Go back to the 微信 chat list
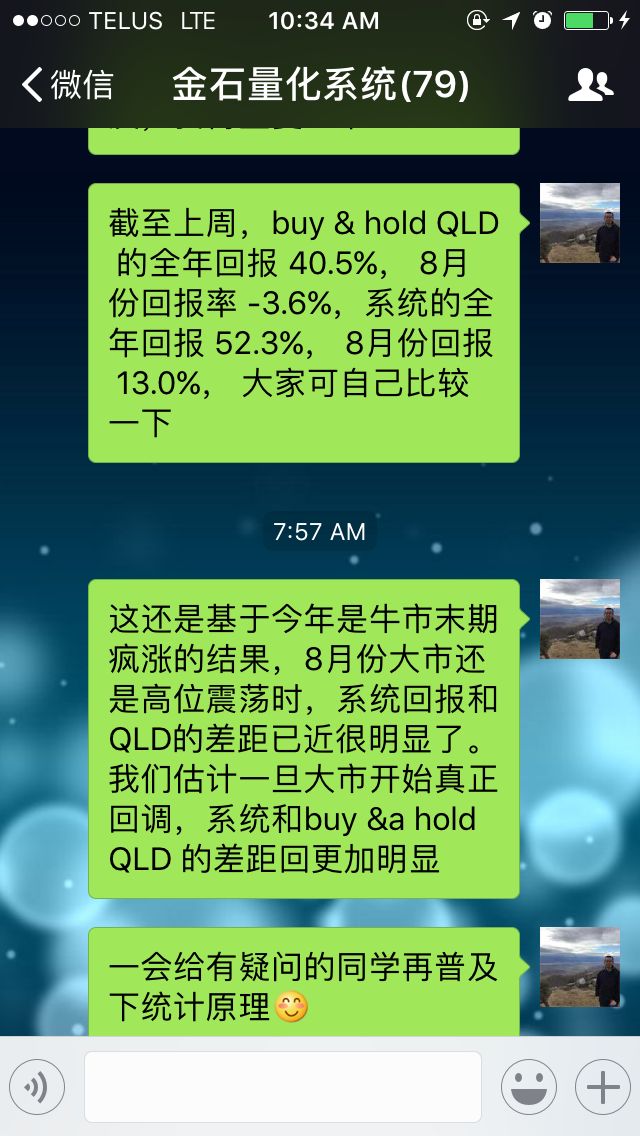Viewport: 640px width, 1136px height. (x=67, y=85)
